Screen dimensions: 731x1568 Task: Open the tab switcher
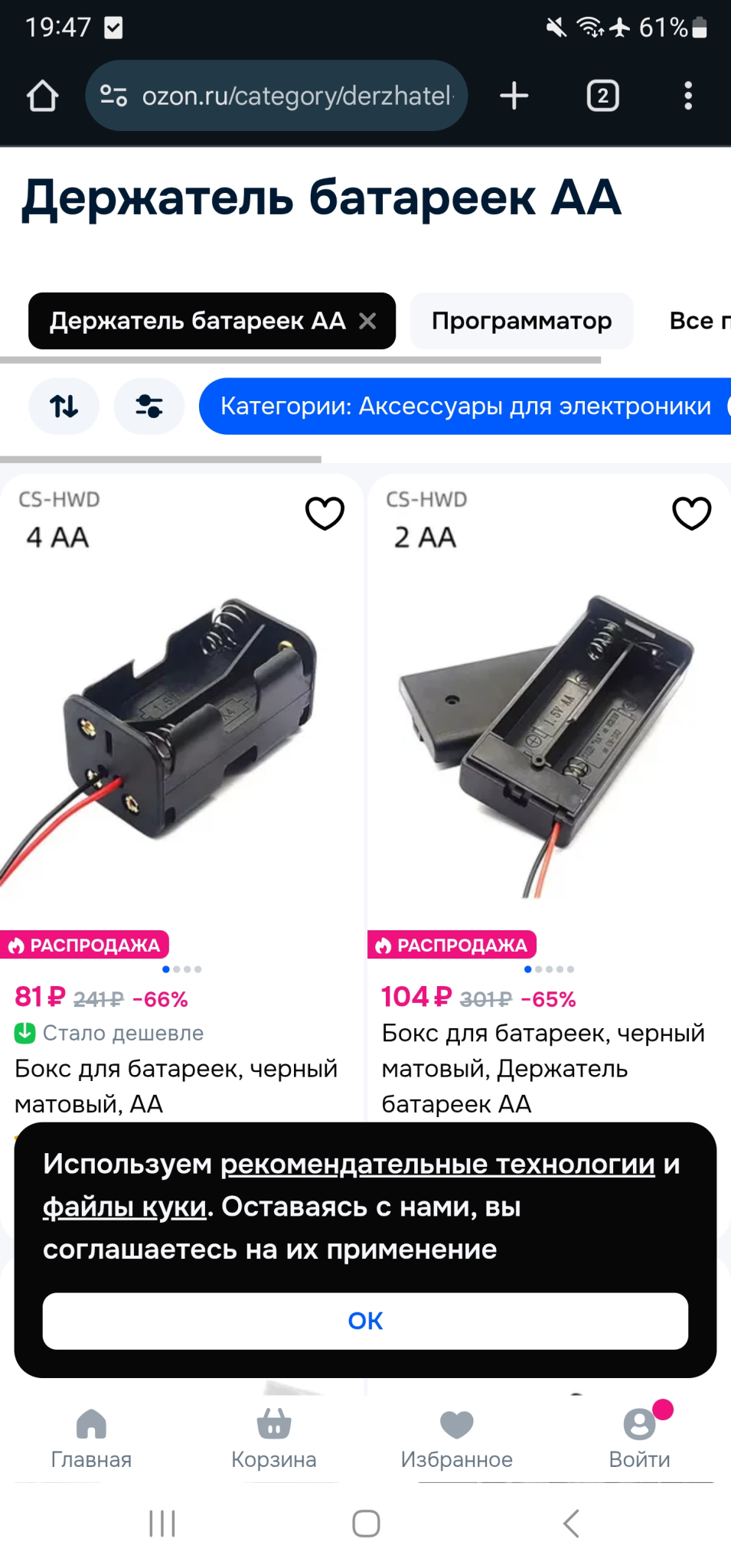click(x=602, y=96)
